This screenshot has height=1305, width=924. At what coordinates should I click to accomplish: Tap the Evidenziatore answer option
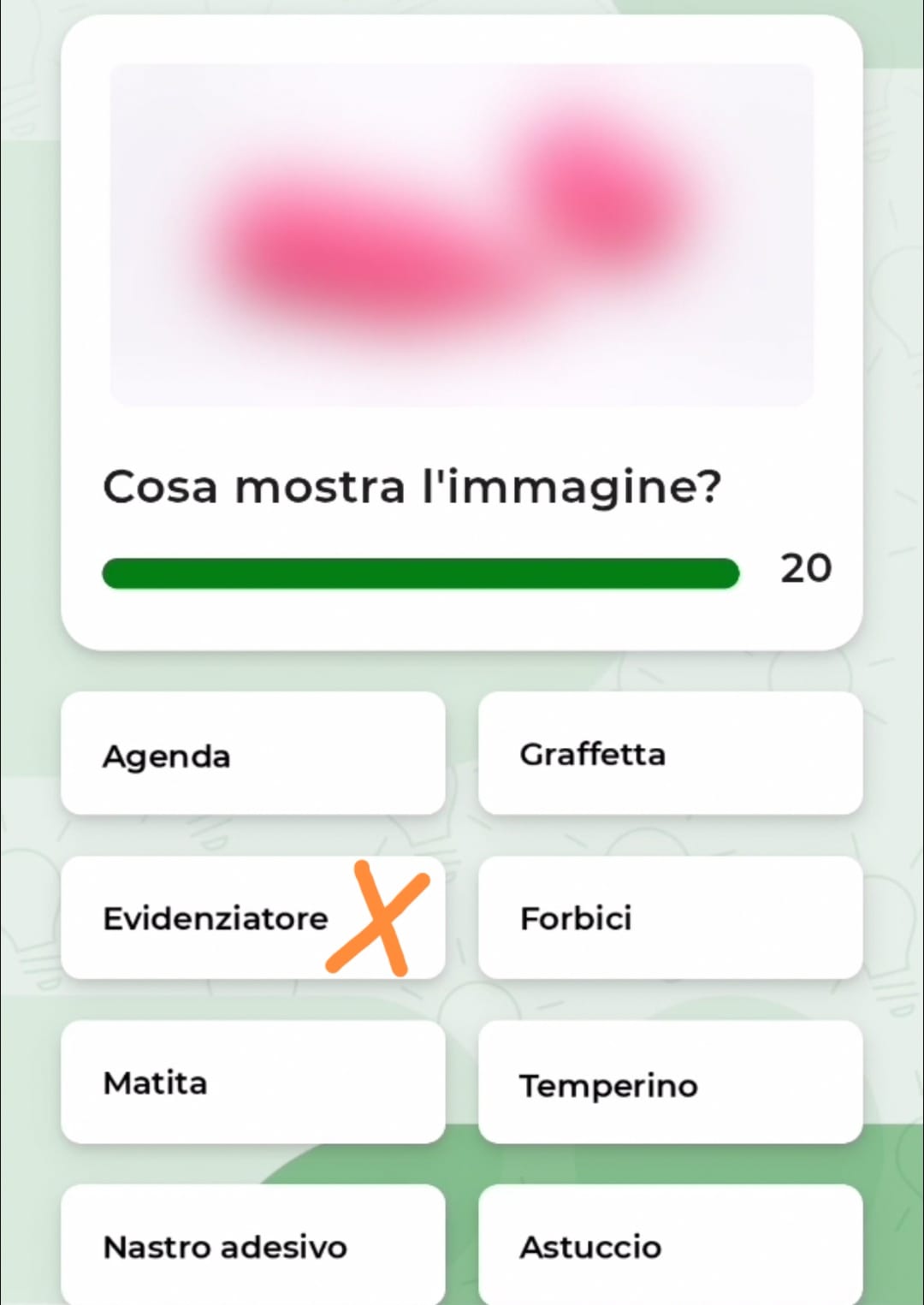pos(252,918)
